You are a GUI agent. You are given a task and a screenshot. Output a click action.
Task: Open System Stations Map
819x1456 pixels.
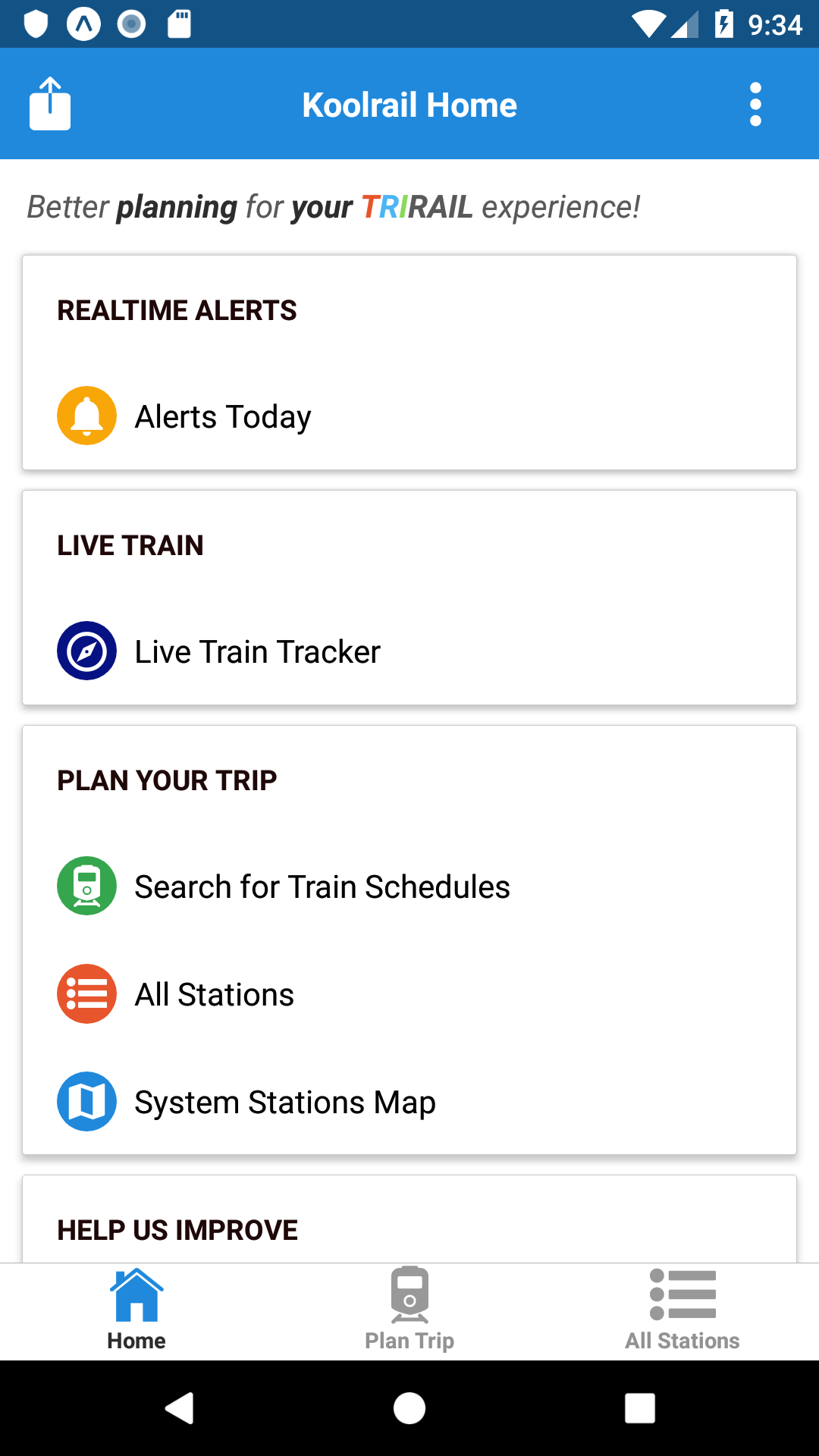pos(284,1102)
